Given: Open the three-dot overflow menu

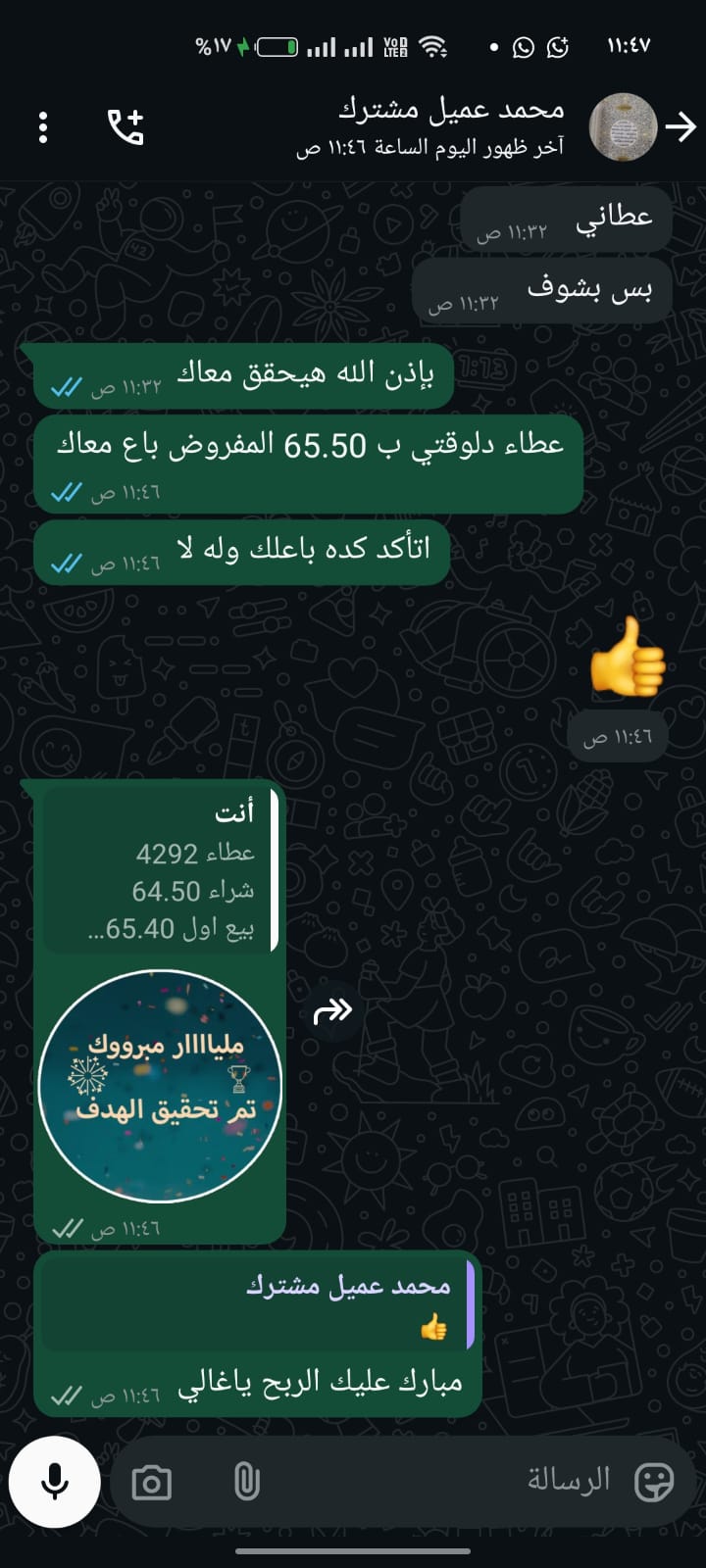Looking at the screenshot, I should [x=42, y=127].
